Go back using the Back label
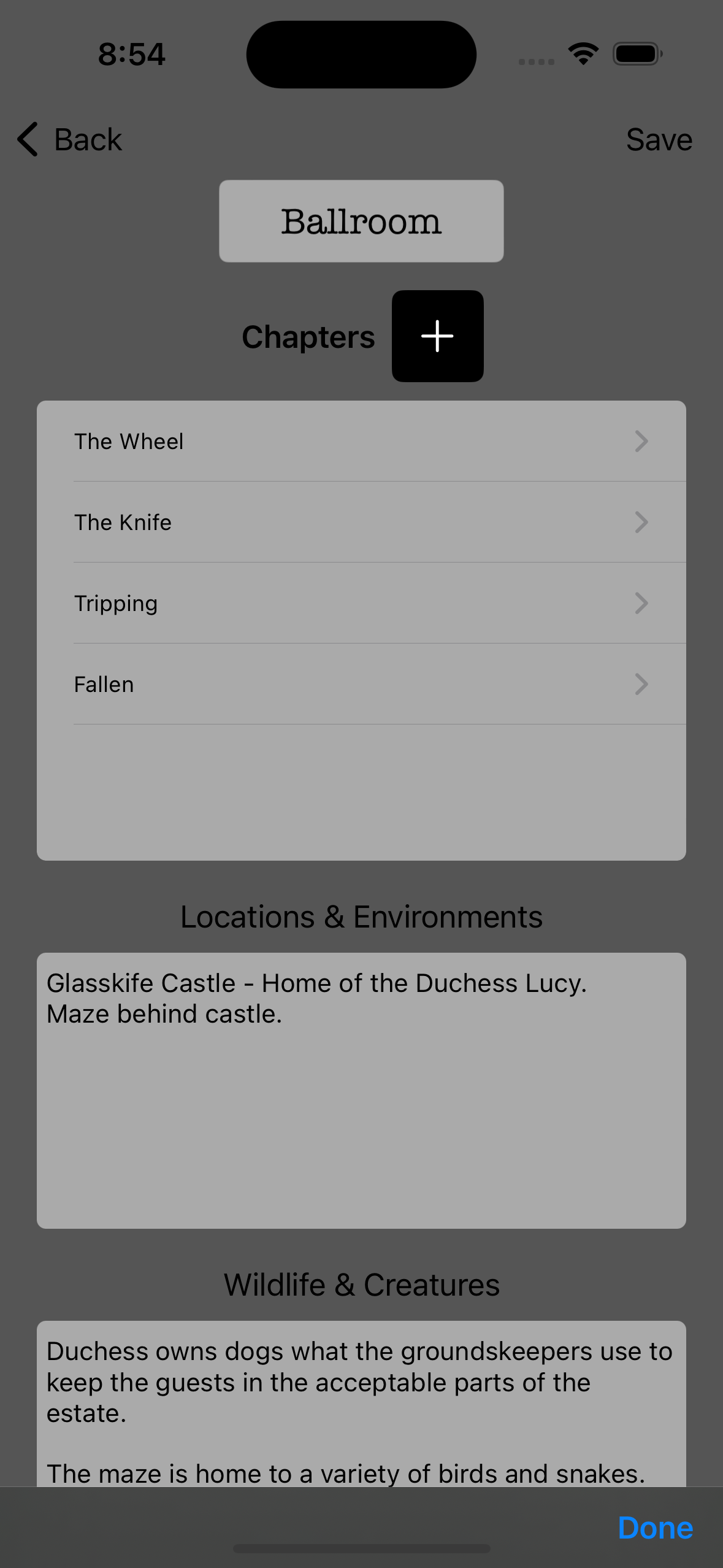Screen dimensions: 723x1568 point(87,139)
